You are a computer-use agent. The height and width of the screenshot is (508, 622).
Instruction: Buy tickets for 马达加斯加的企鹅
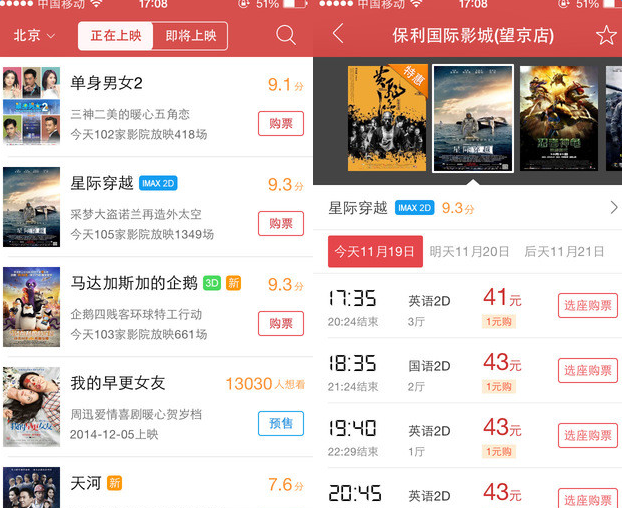(x=281, y=323)
